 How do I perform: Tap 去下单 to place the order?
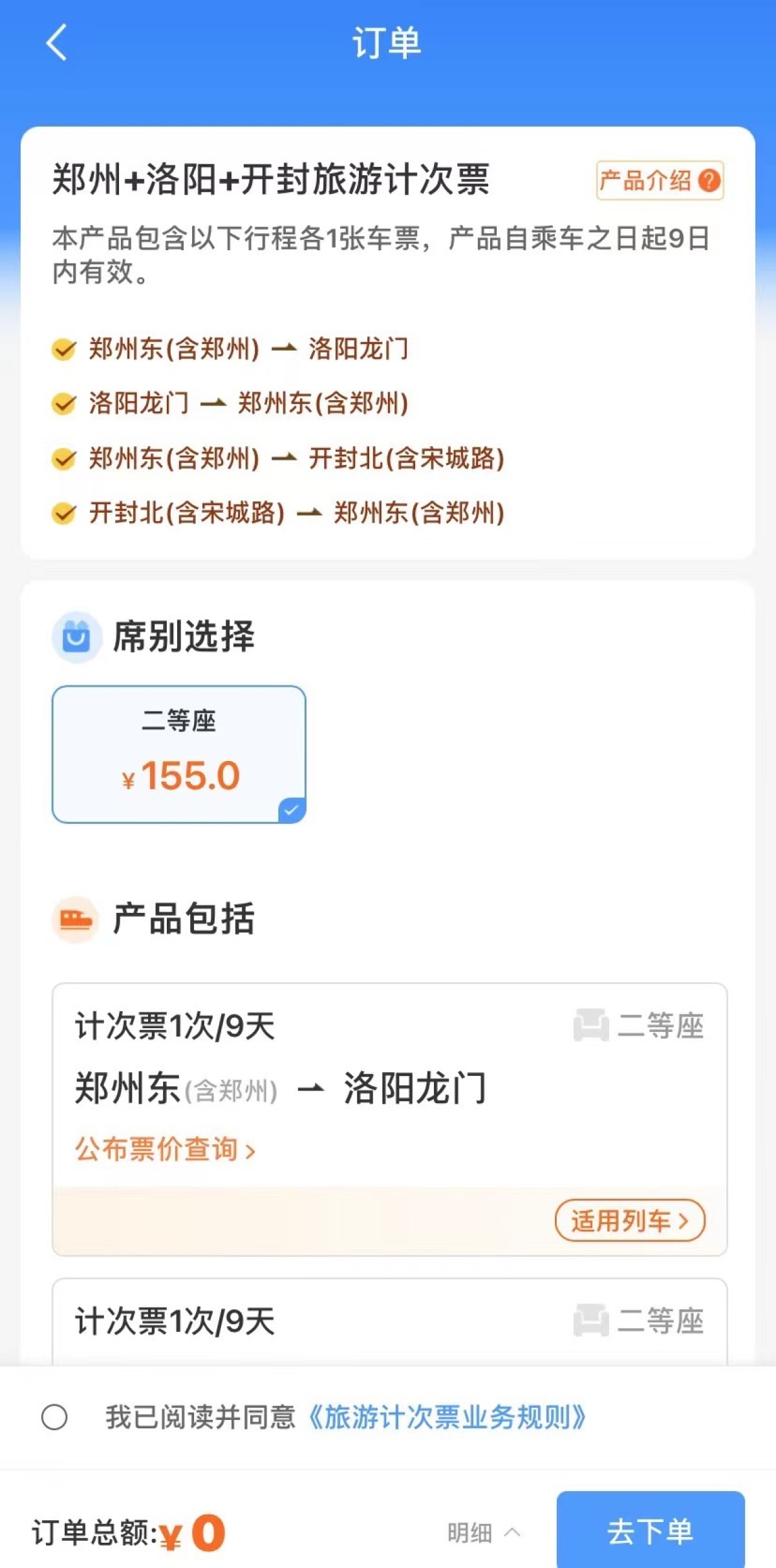click(x=651, y=1530)
